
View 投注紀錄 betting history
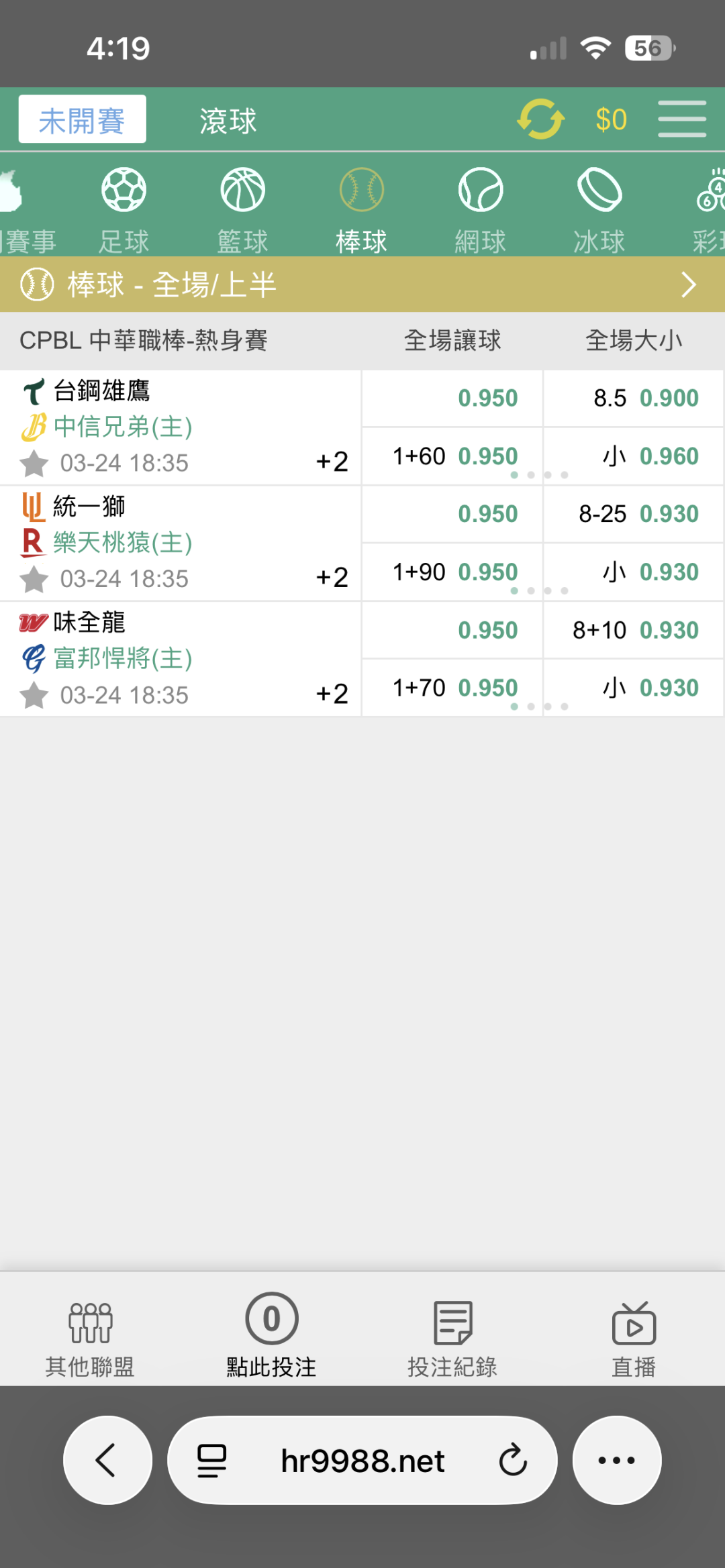pyautogui.click(x=452, y=1338)
